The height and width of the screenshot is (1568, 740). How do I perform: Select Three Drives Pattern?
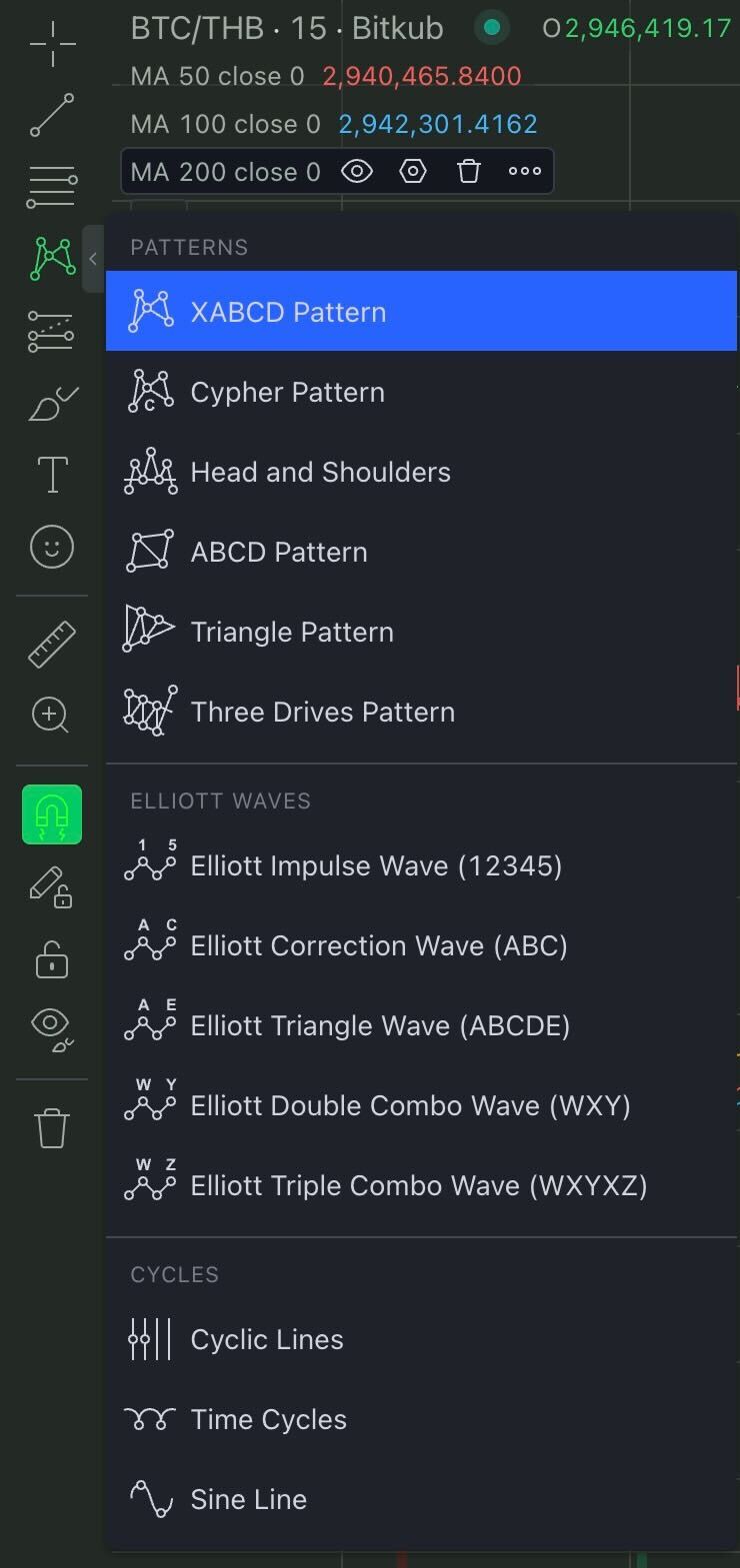tap(322, 712)
